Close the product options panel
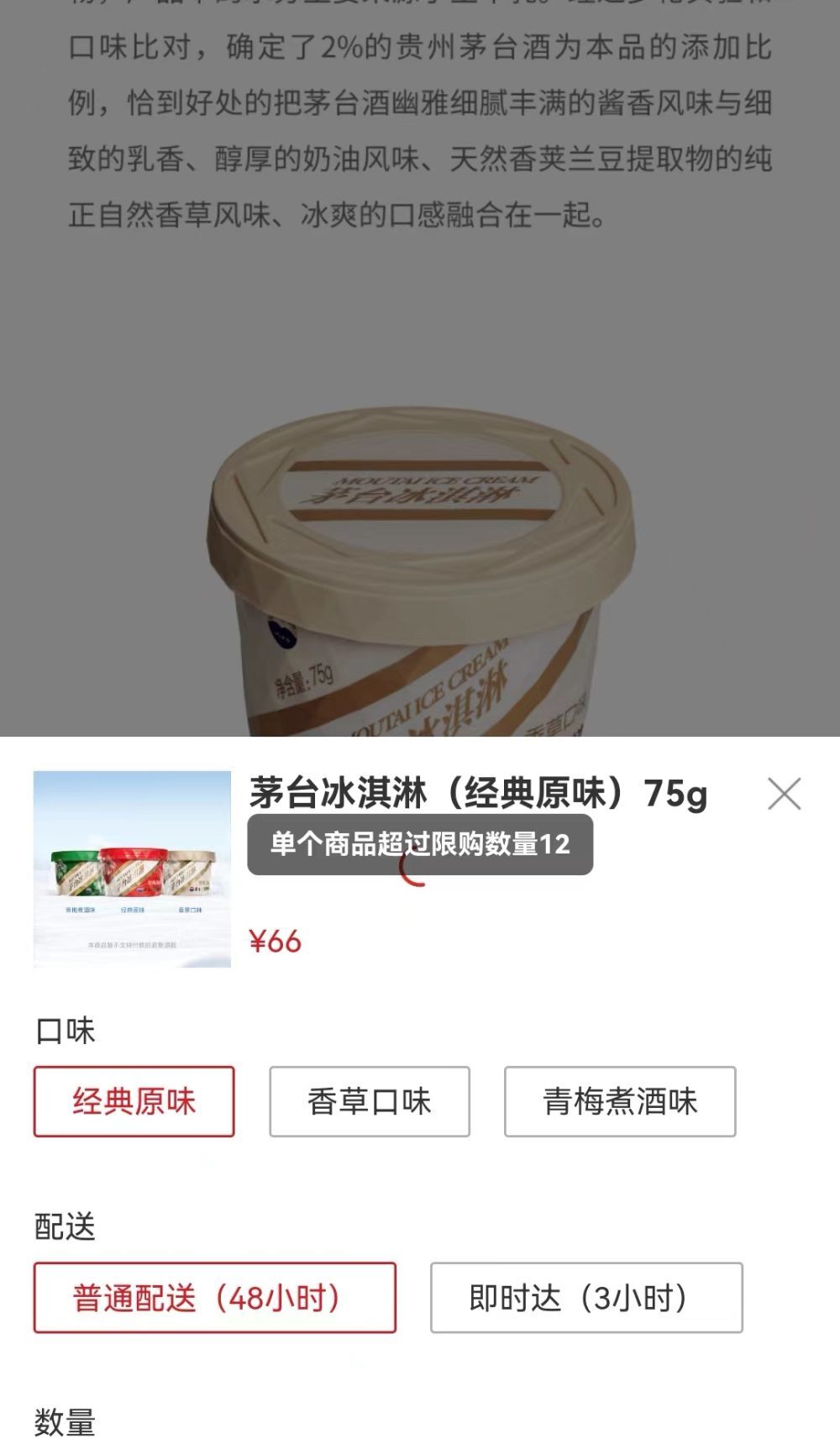840x1444 pixels. [x=785, y=792]
